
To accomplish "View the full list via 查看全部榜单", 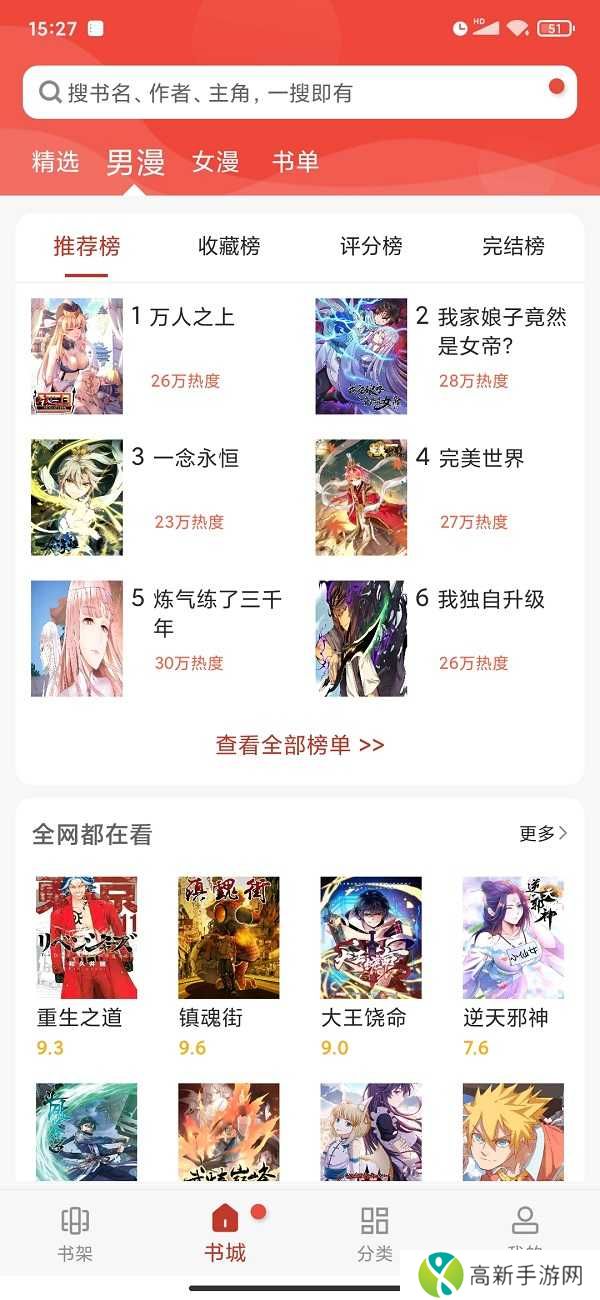I will click(300, 745).
